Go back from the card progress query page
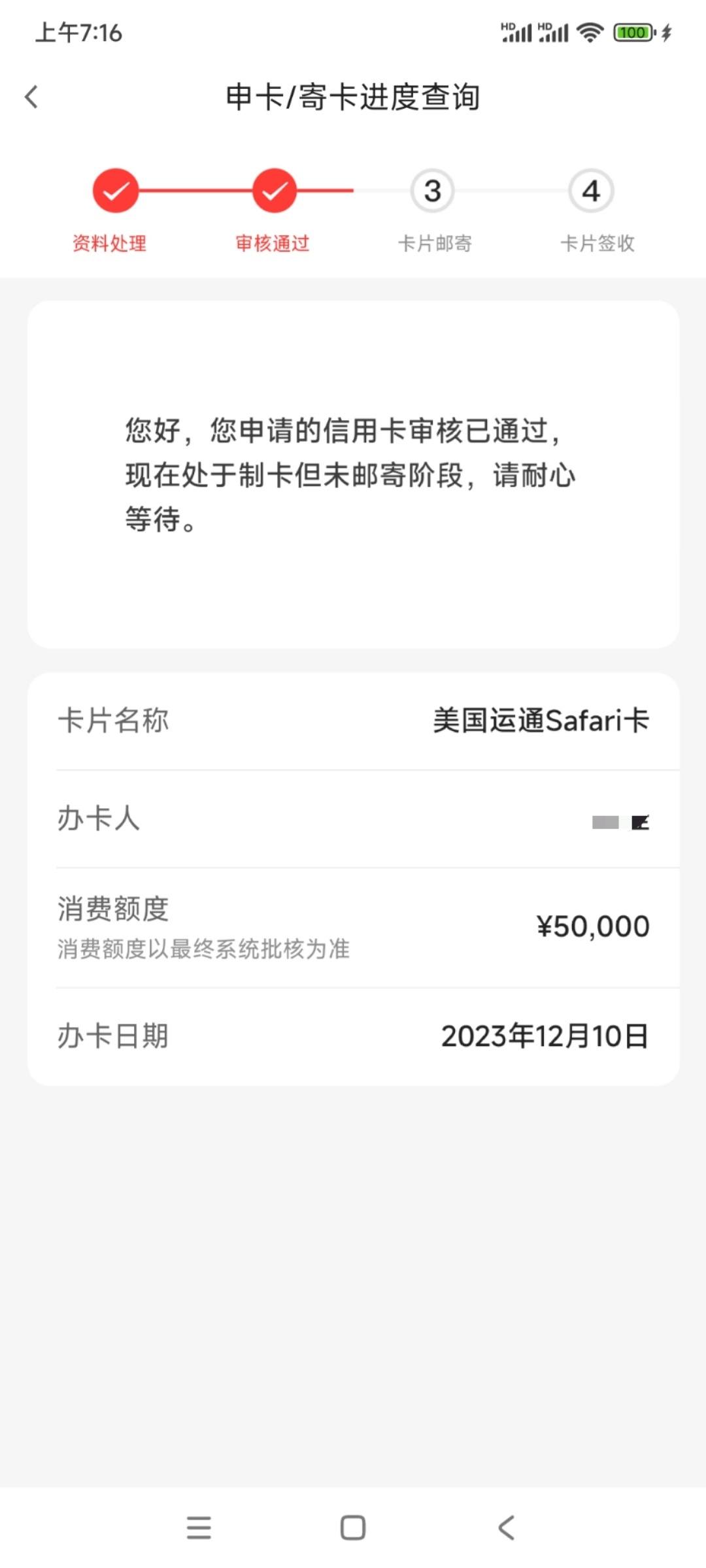Image resolution: width=706 pixels, height=1568 pixels. [31, 97]
